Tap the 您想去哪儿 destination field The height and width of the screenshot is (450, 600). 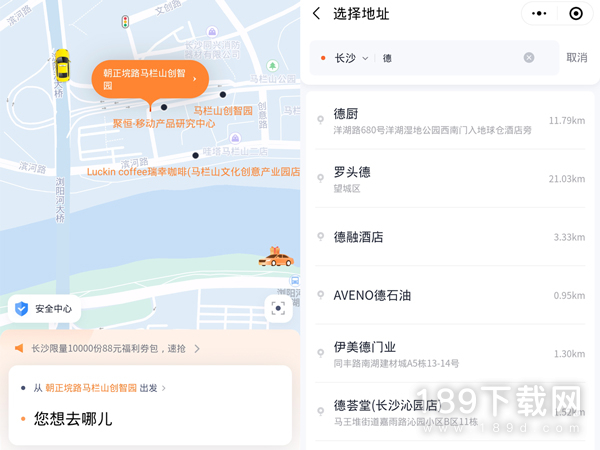click(x=74, y=419)
